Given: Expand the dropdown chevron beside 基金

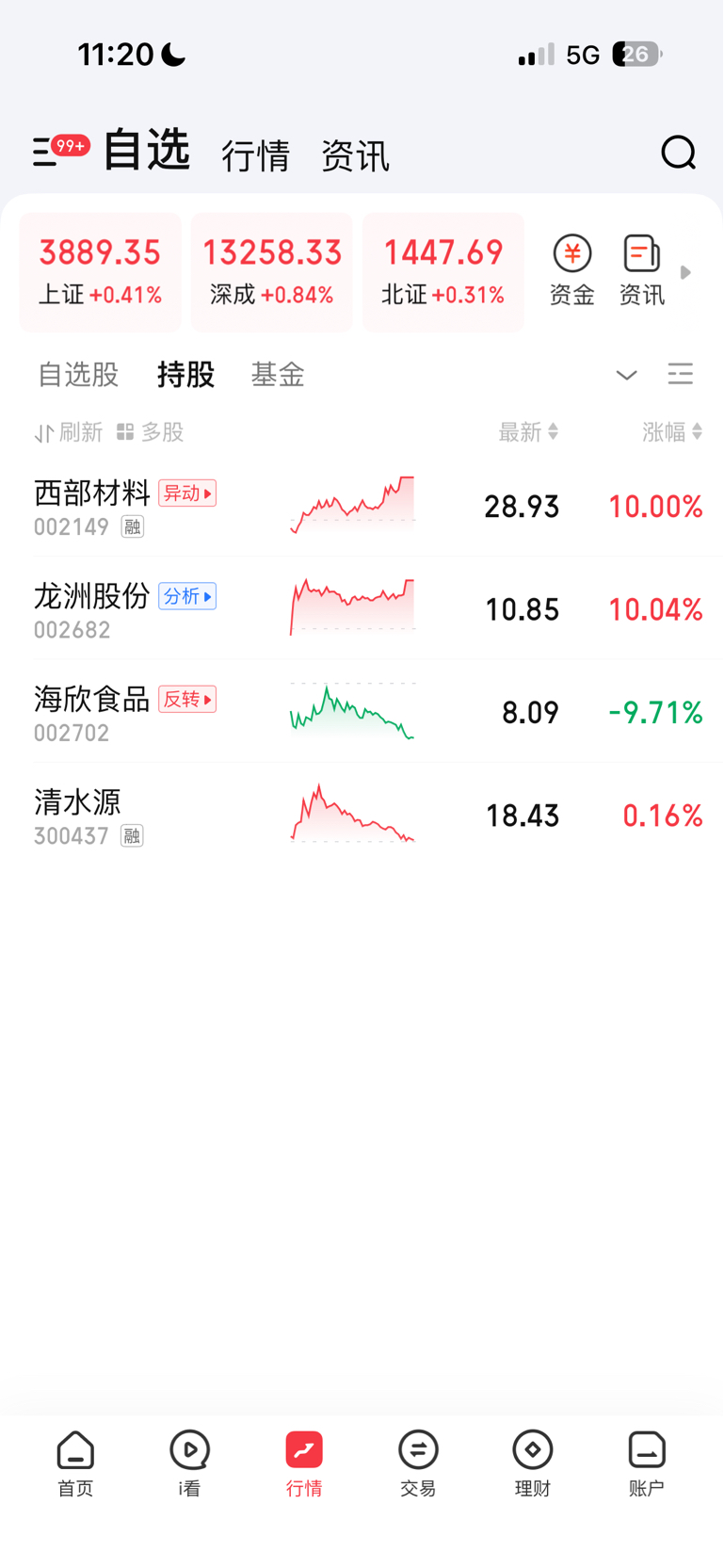Looking at the screenshot, I should (x=626, y=375).
